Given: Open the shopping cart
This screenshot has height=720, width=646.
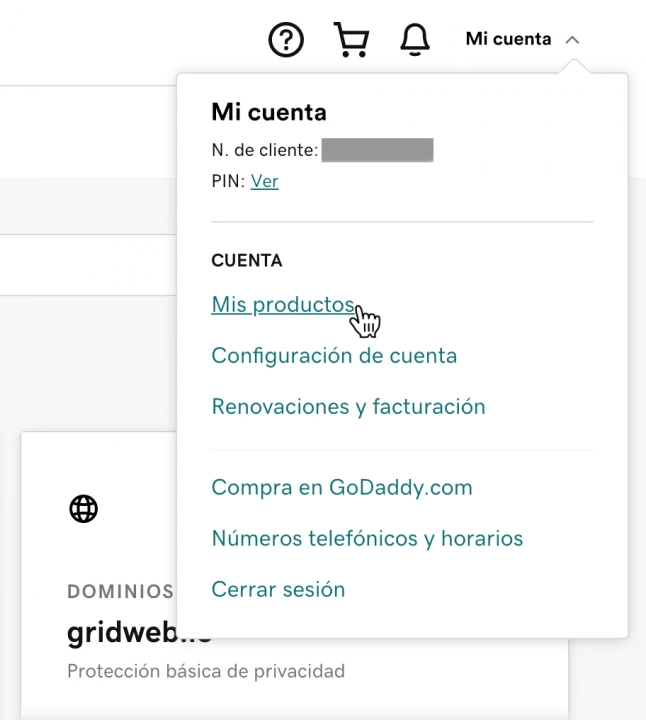Looking at the screenshot, I should [351, 39].
